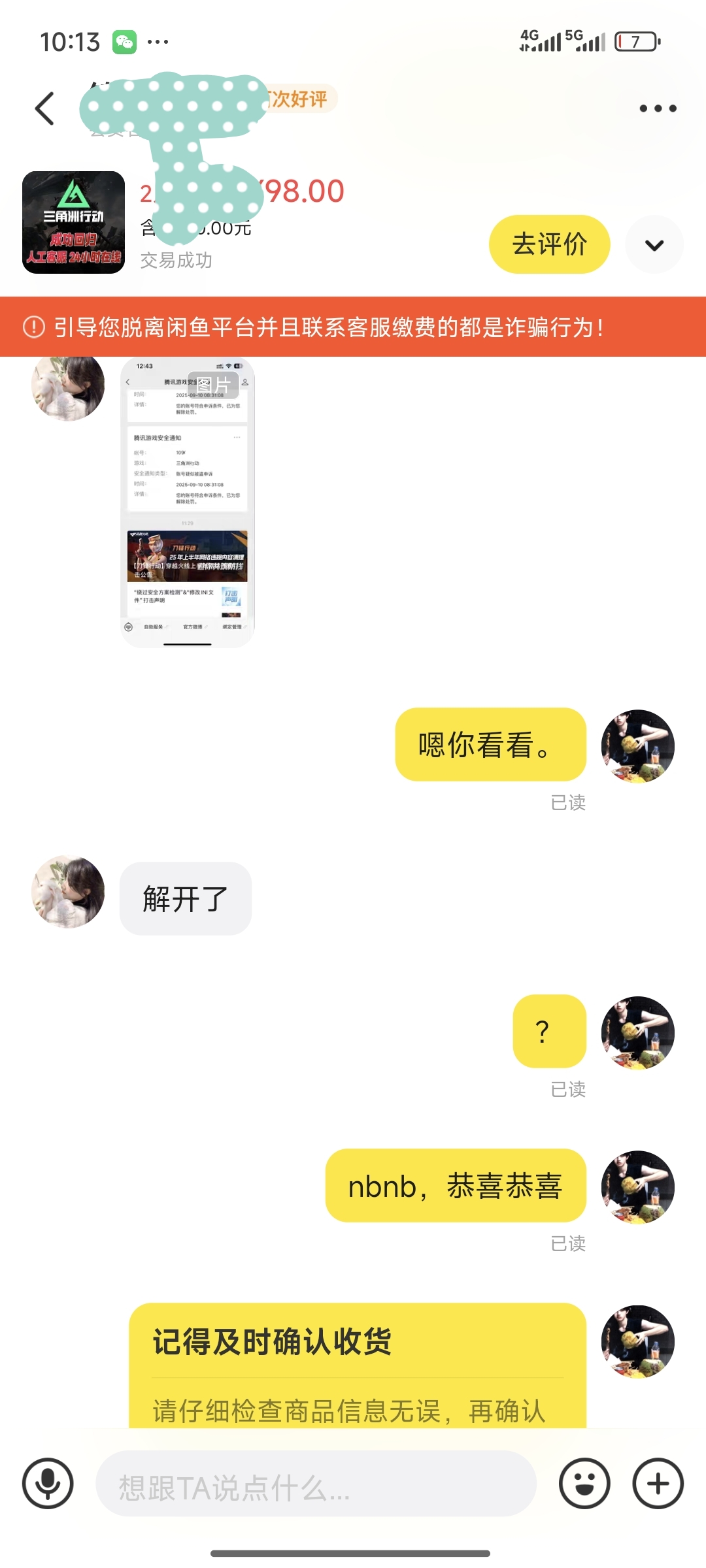
Task: Focus the 想跟TA说点什么 message field
Action: (x=316, y=1483)
